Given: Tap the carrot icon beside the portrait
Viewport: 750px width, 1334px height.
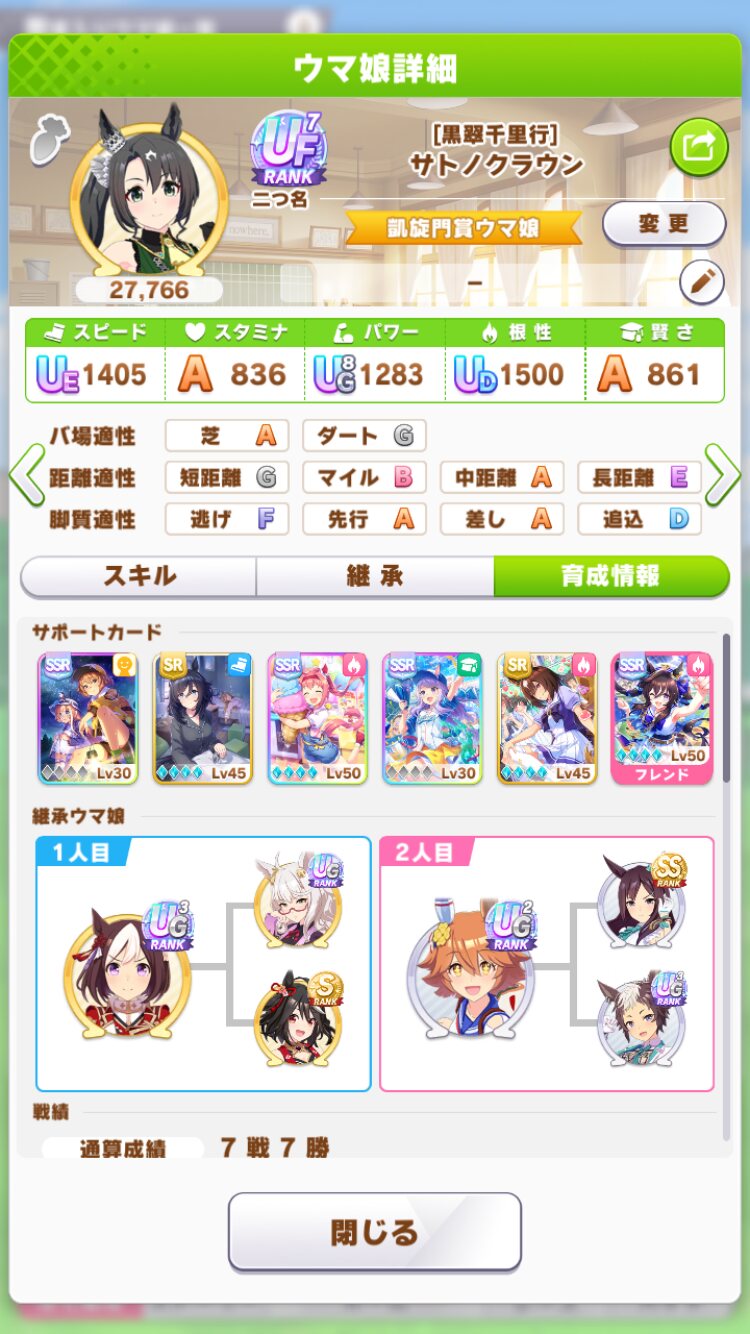Looking at the screenshot, I should 46,142.
